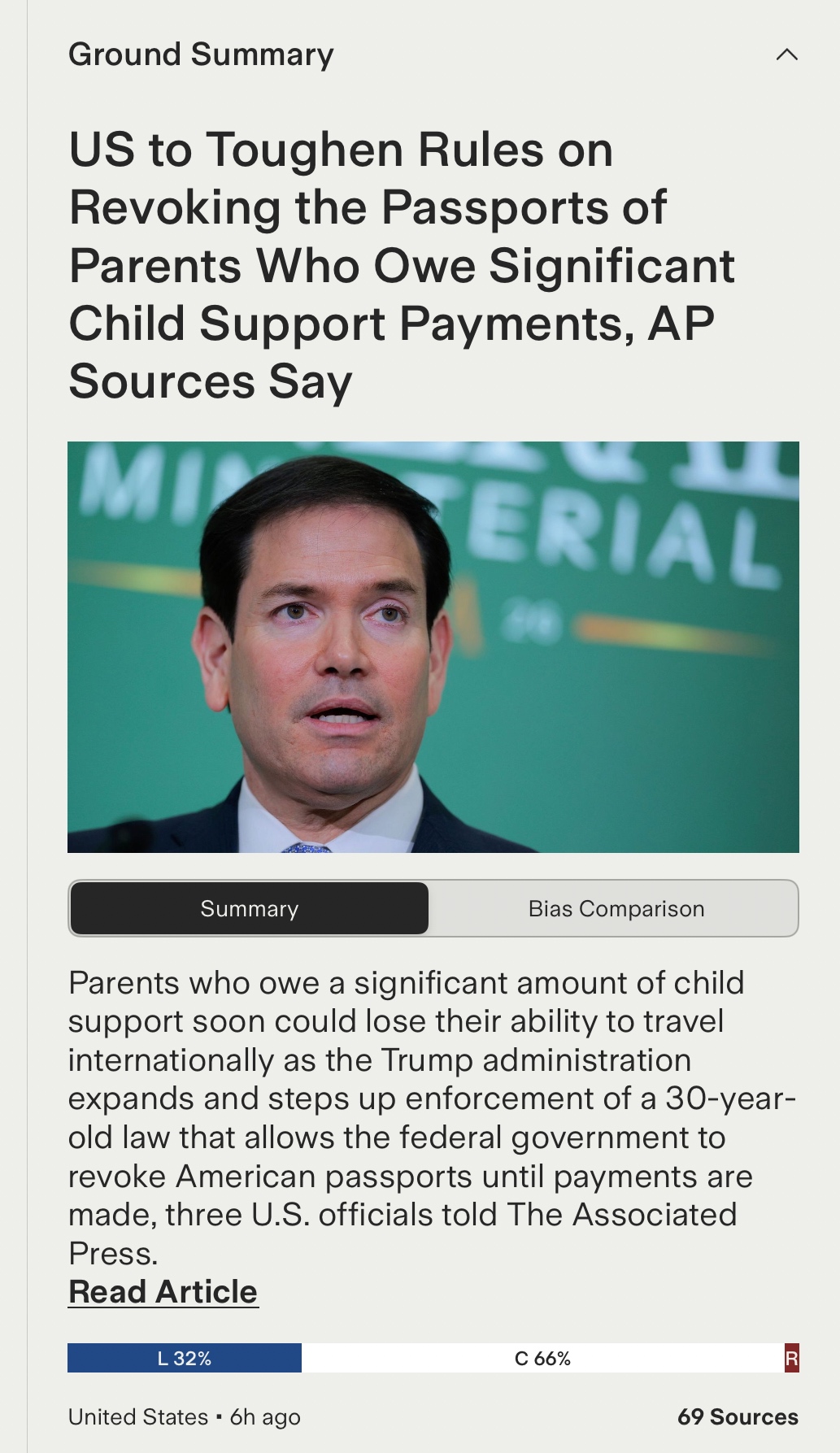Open the 69 Sources list

click(737, 1416)
